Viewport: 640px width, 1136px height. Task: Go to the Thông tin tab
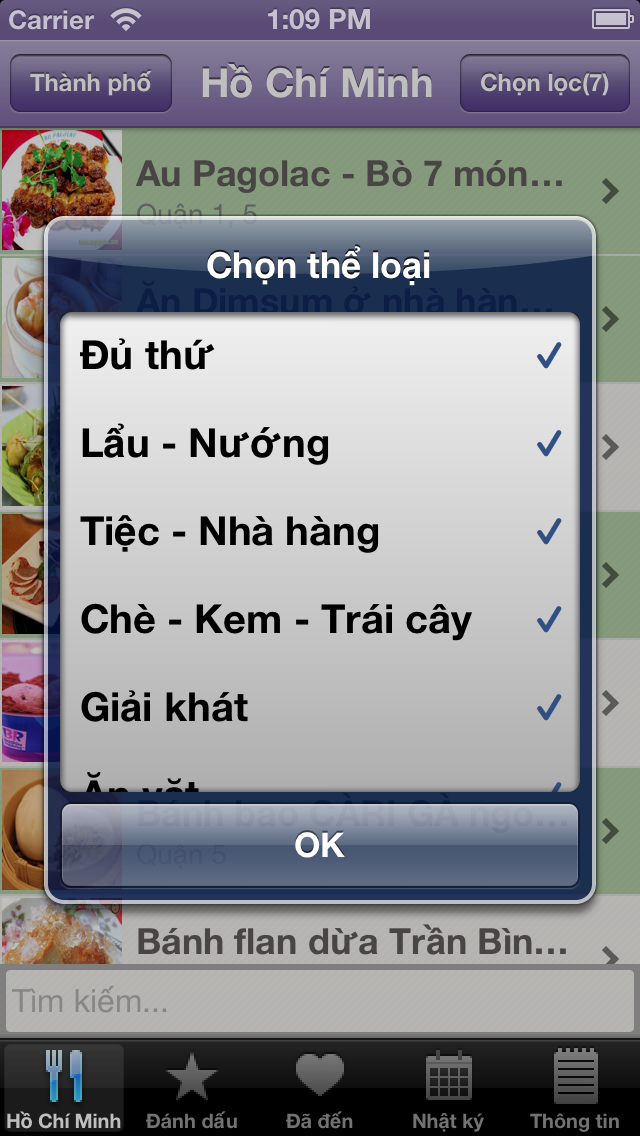point(575,1090)
